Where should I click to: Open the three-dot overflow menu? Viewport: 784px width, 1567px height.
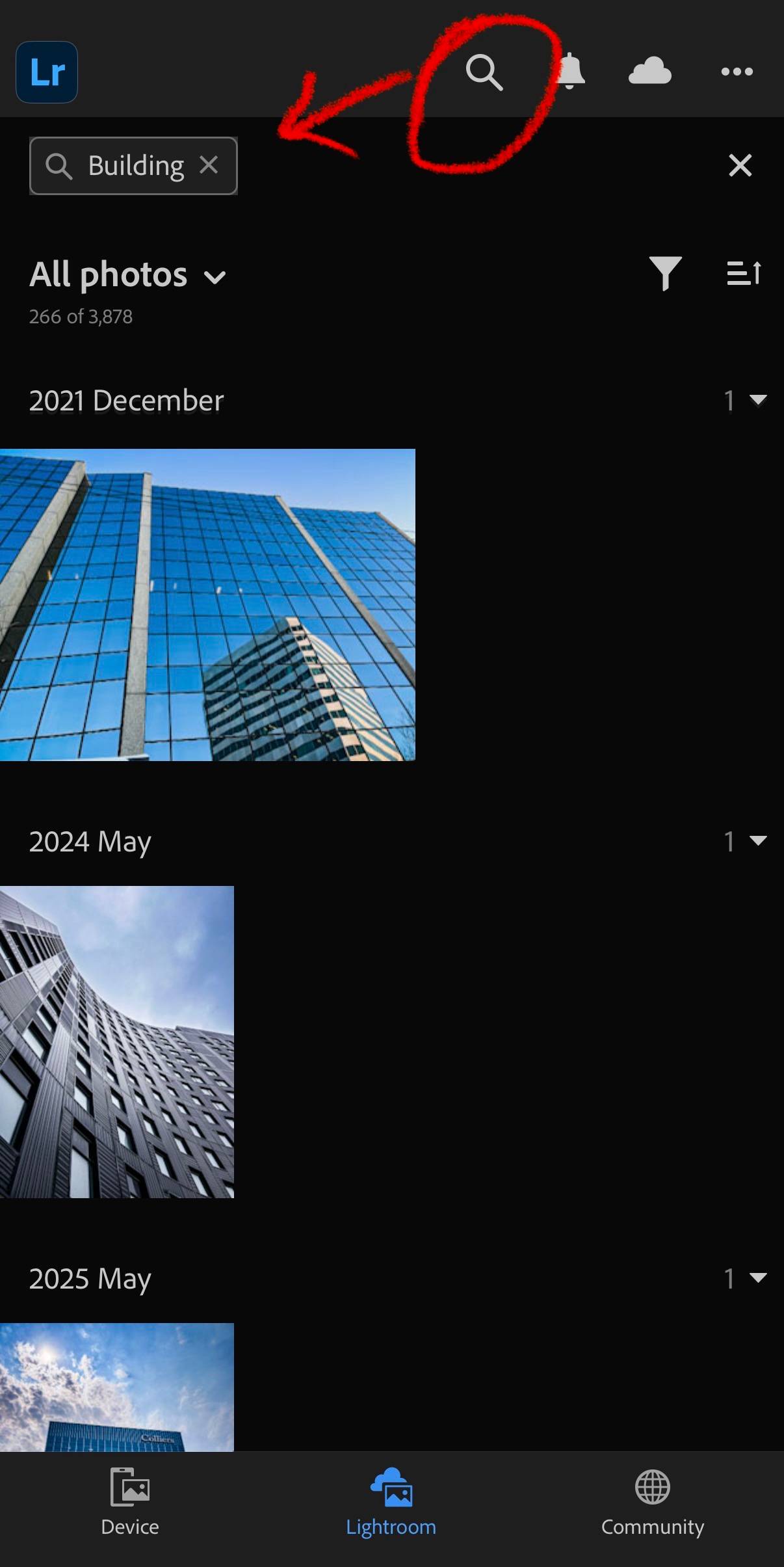pyautogui.click(x=737, y=72)
